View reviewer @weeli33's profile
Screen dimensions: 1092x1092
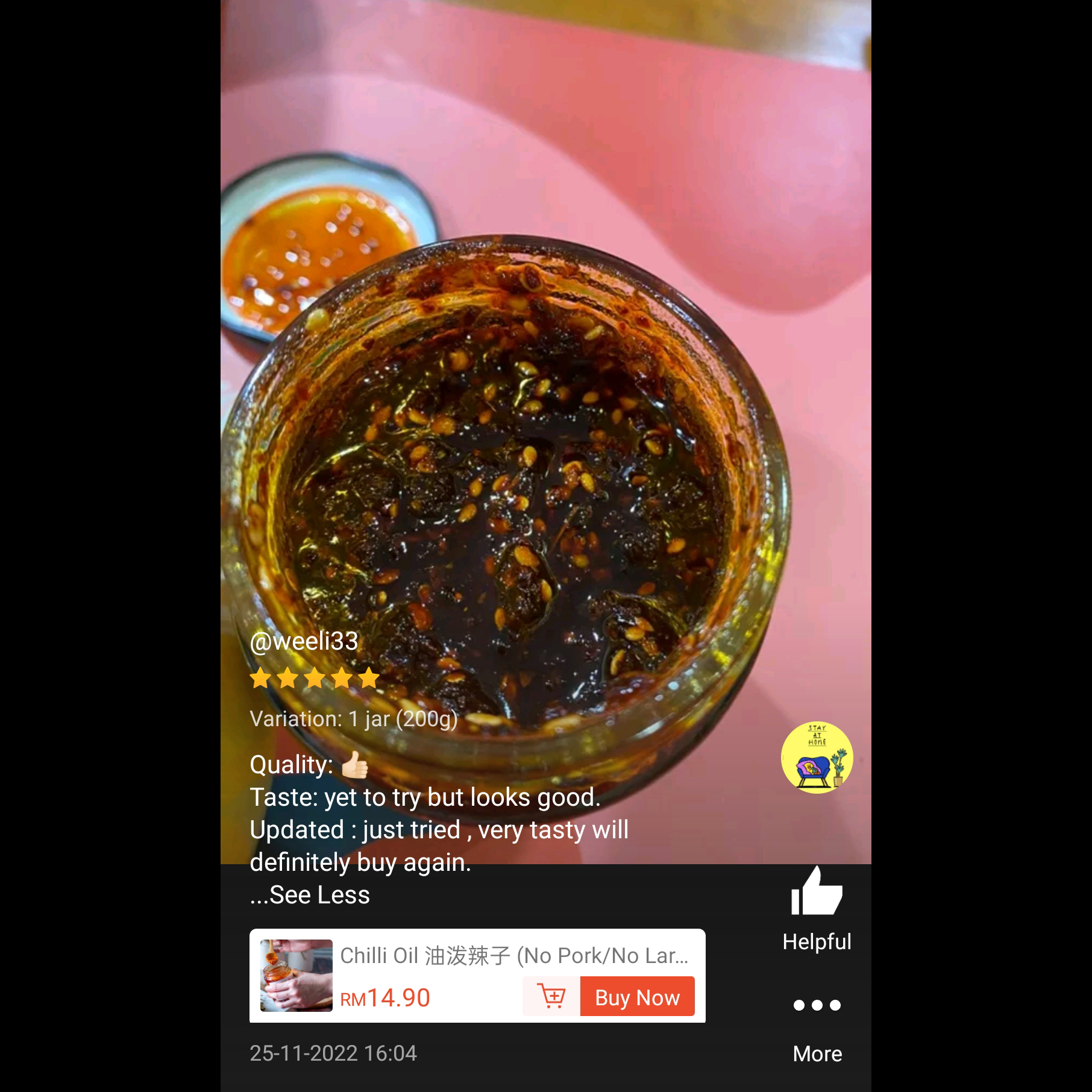click(x=304, y=641)
